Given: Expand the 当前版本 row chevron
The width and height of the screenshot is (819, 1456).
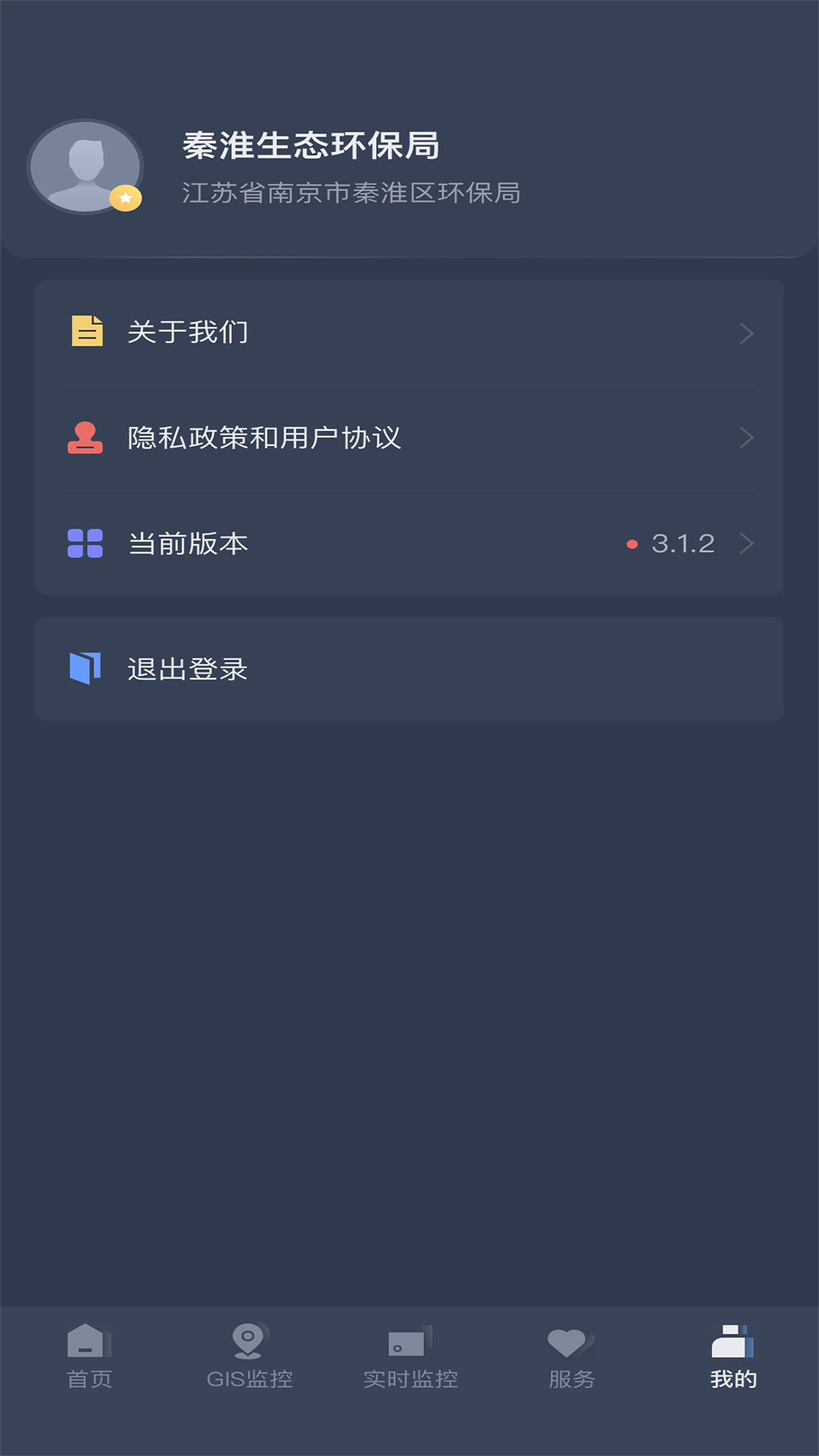Looking at the screenshot, I should (x=748, y=544).
